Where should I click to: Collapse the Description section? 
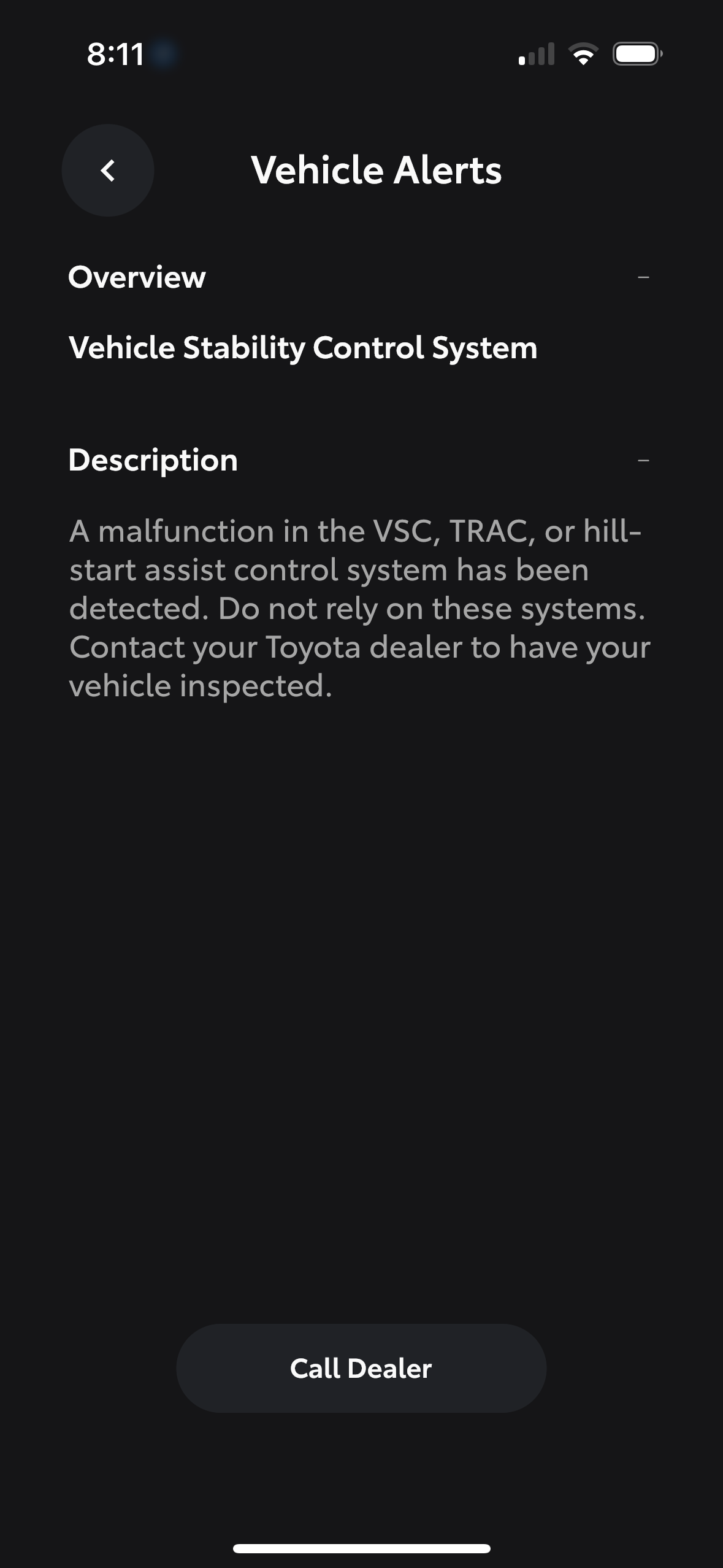pyautogui.click(x=643, y=461)
